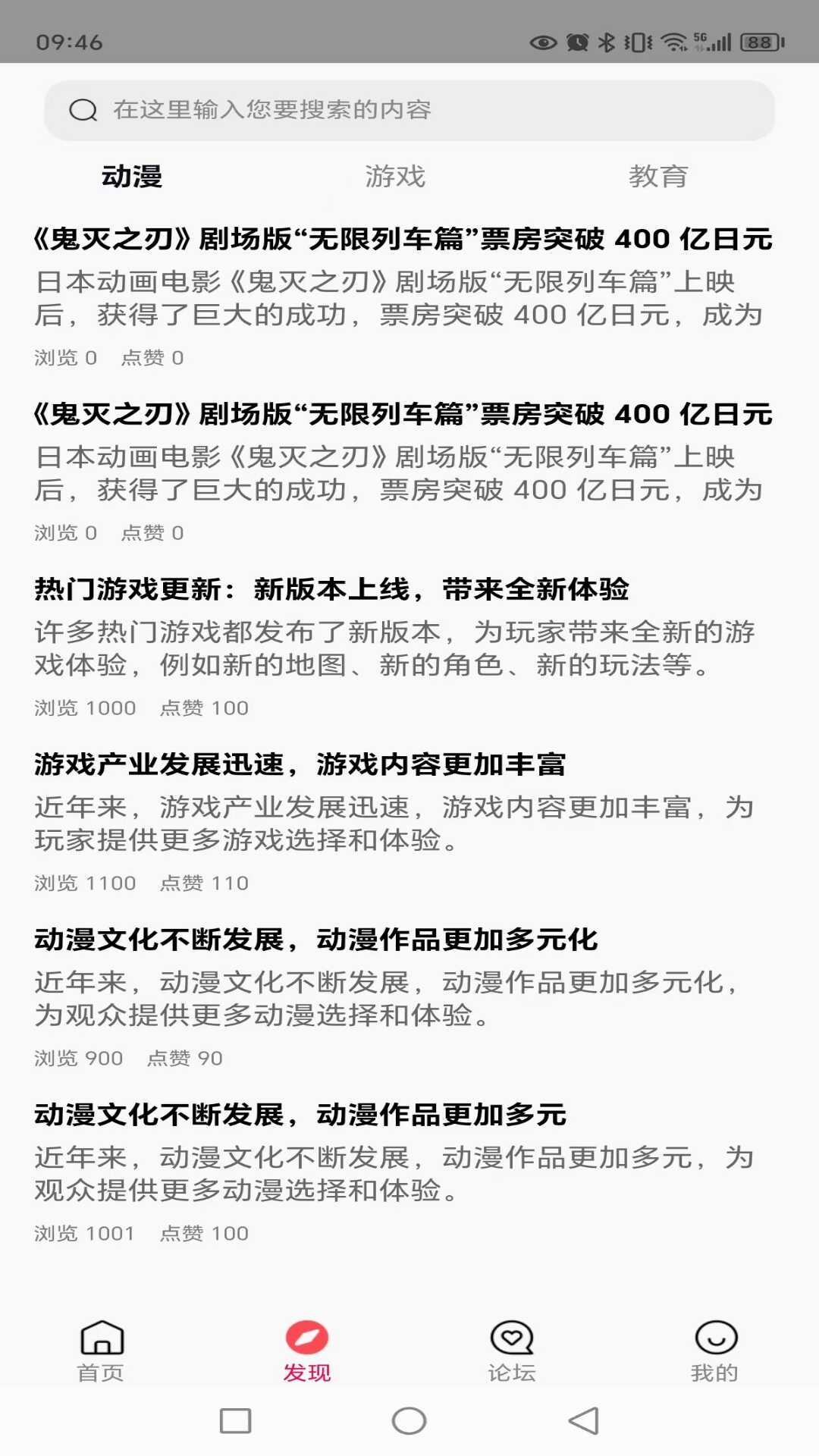
Task: Switch to the 教育 category tab
Action: (657, 177)
